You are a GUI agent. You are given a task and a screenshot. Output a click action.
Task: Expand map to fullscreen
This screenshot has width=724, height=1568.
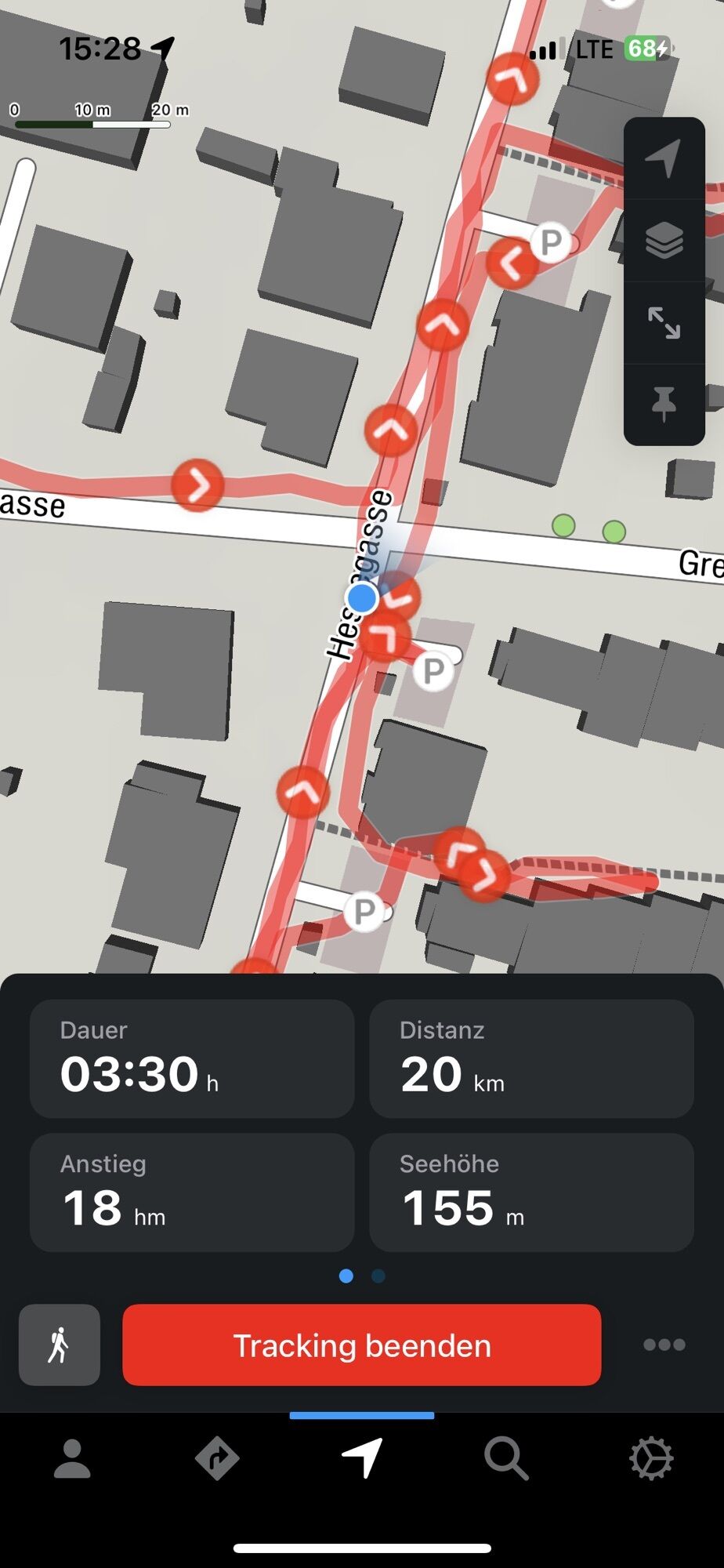pos(664,322)
